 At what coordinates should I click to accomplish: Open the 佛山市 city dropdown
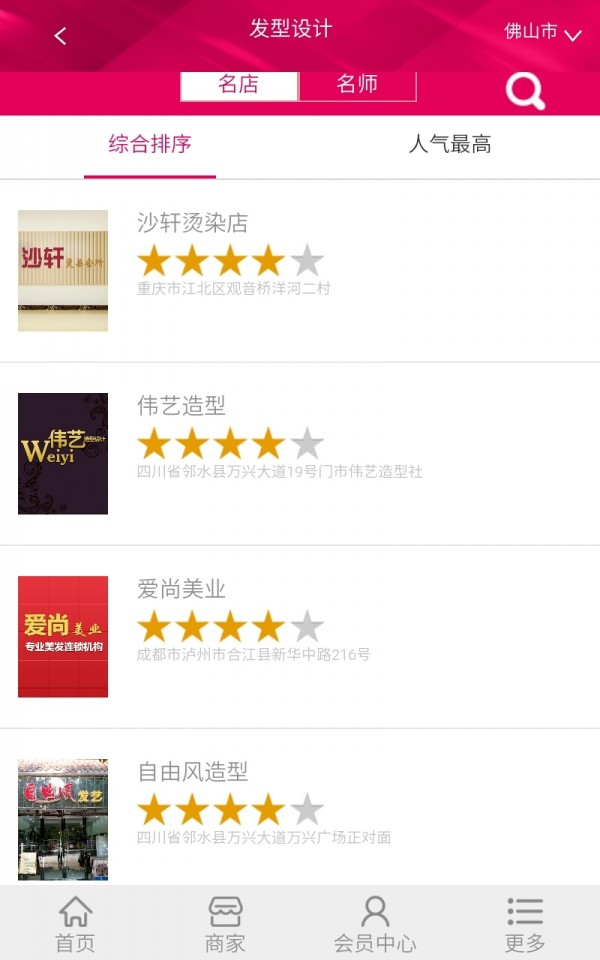pyautogui.click(x=542, y=32)
